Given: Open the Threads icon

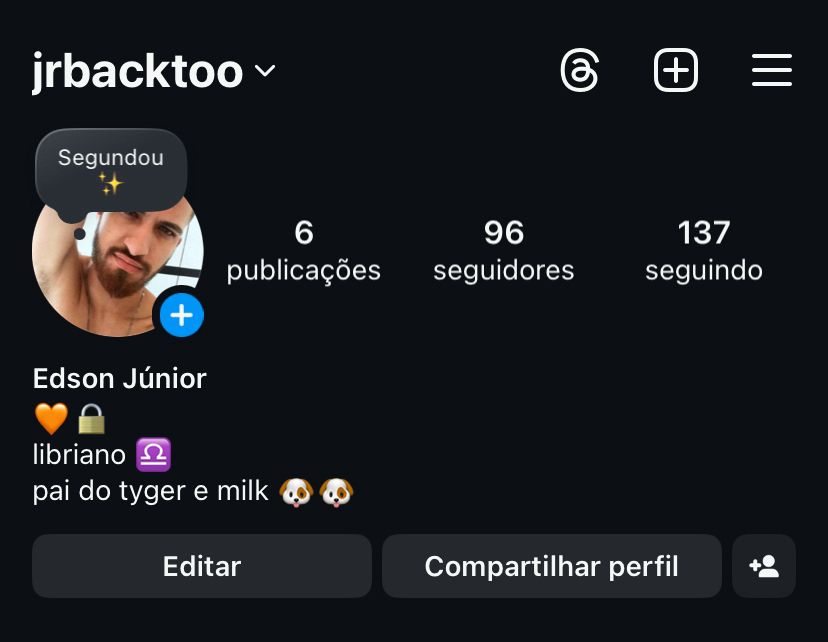Looking at the screenshot, I should coord(580,71).
